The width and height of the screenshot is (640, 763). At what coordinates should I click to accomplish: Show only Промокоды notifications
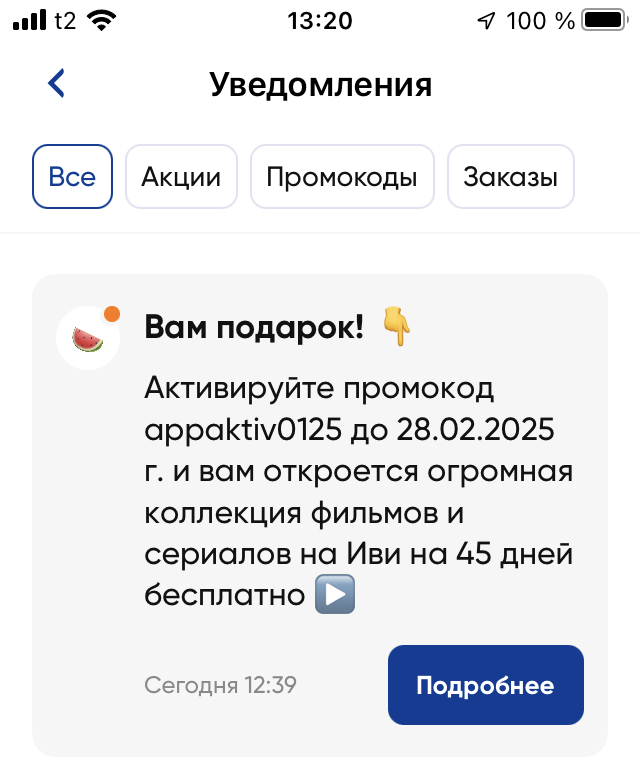point(342,177)
